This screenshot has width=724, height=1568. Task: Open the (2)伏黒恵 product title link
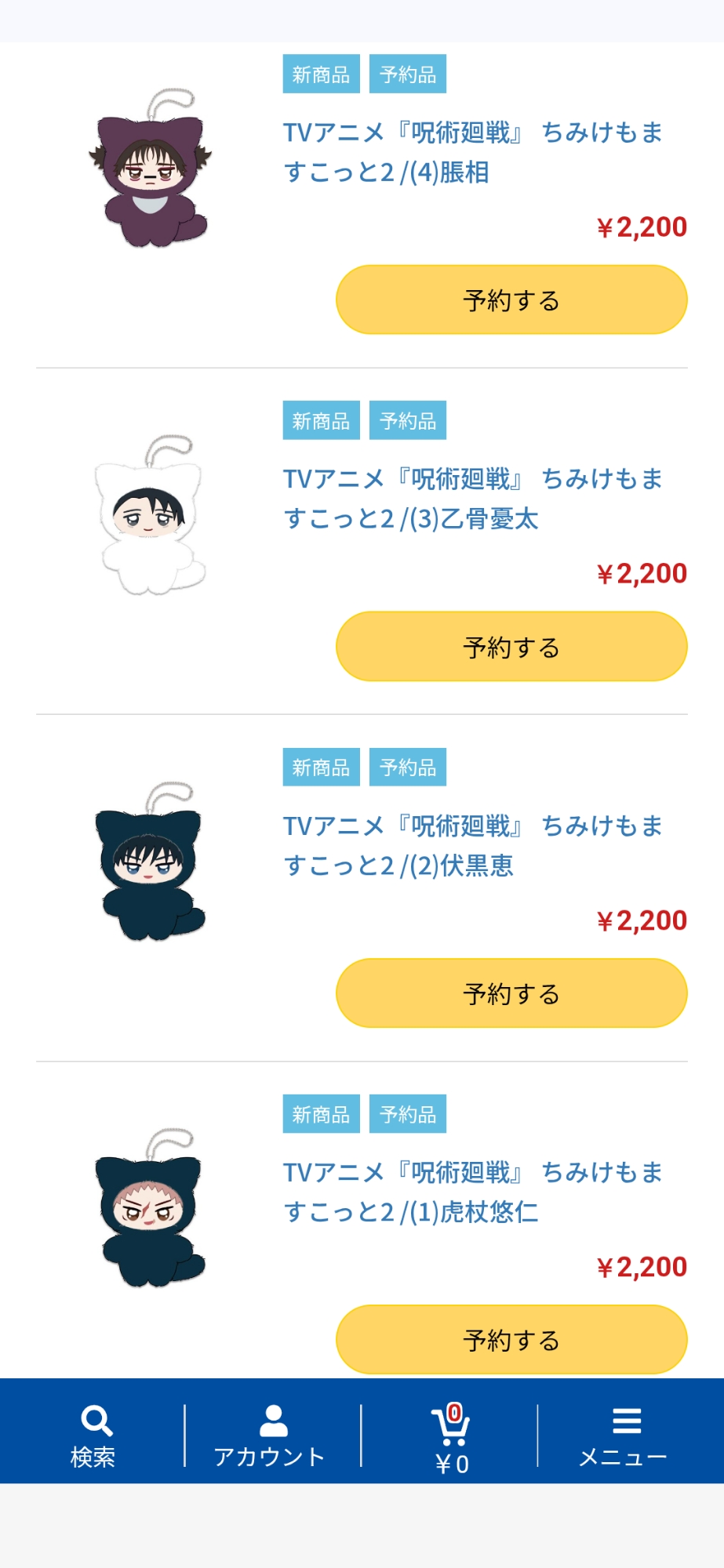click(x=472, y=845)
